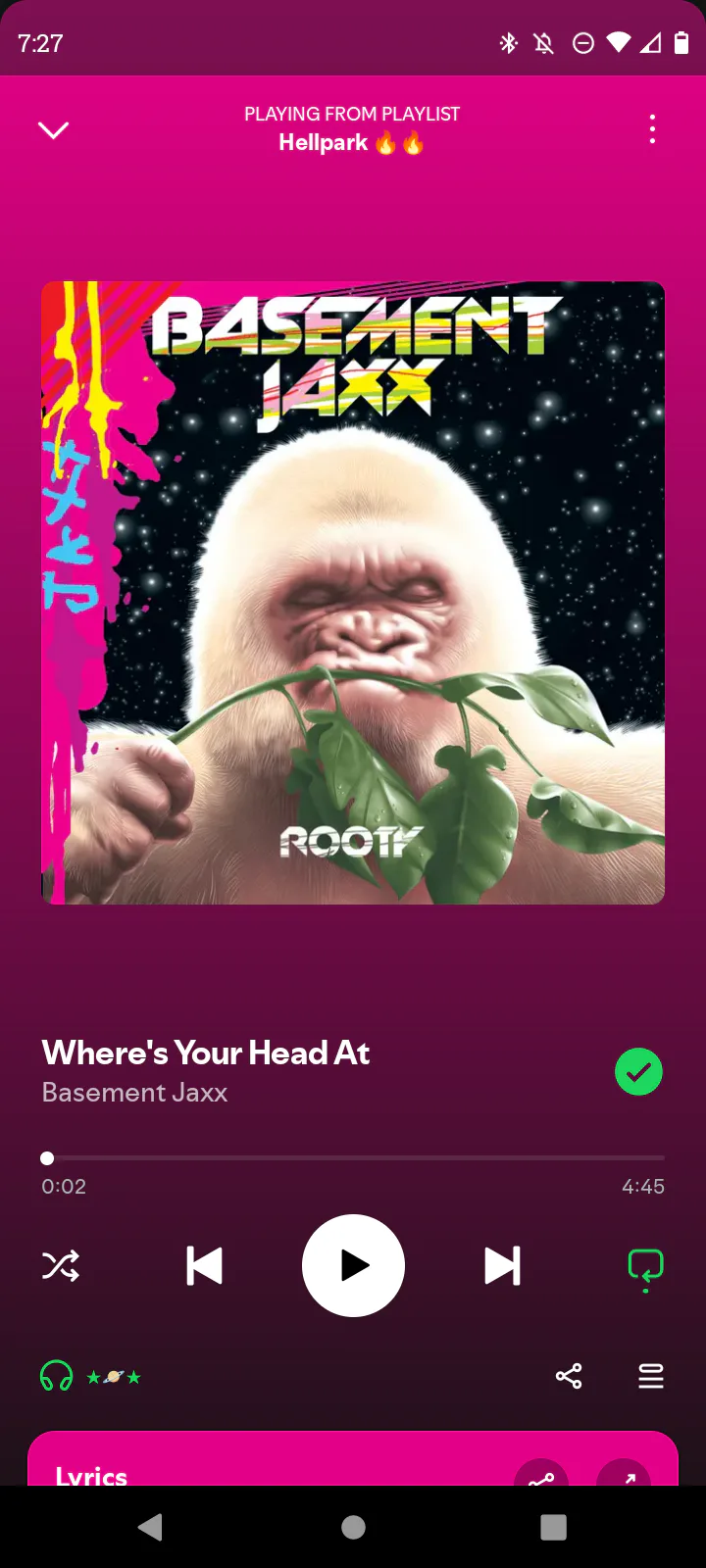The width and height of the screenshot is (706, 1568).
Task: Open the three-dot overflow menu
Action: coord(652,129)
